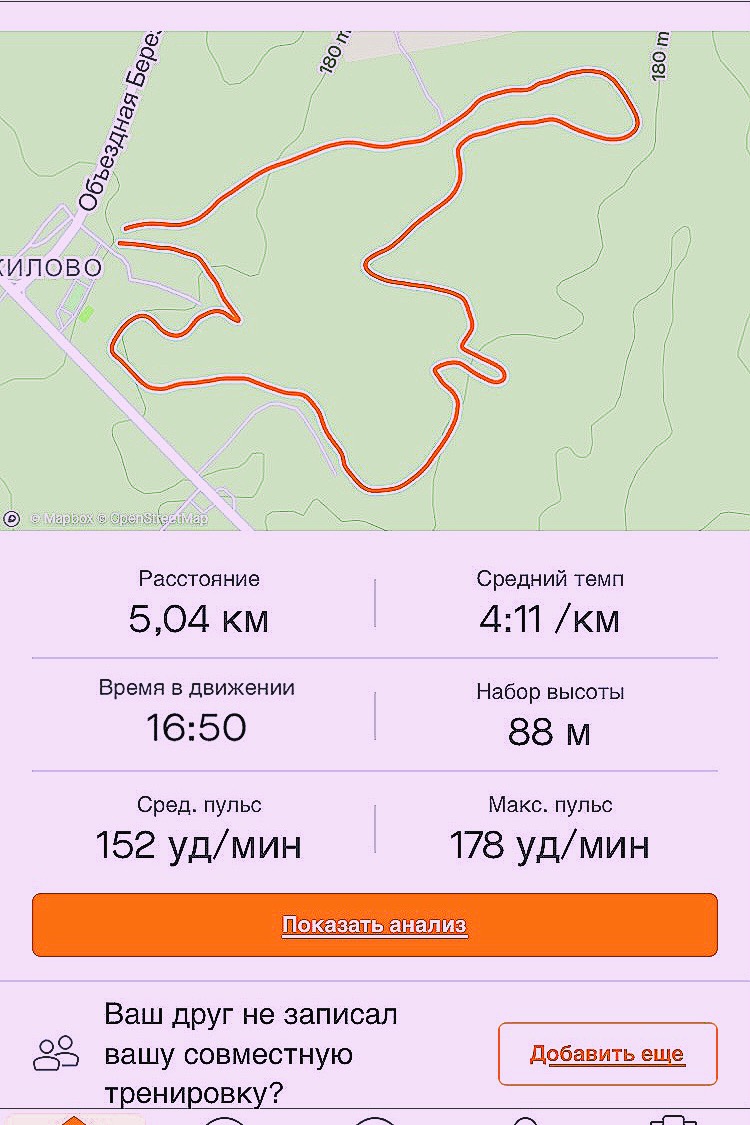Open the running route map
This screenshot has height=1125, width=750.
click(375, 280)
